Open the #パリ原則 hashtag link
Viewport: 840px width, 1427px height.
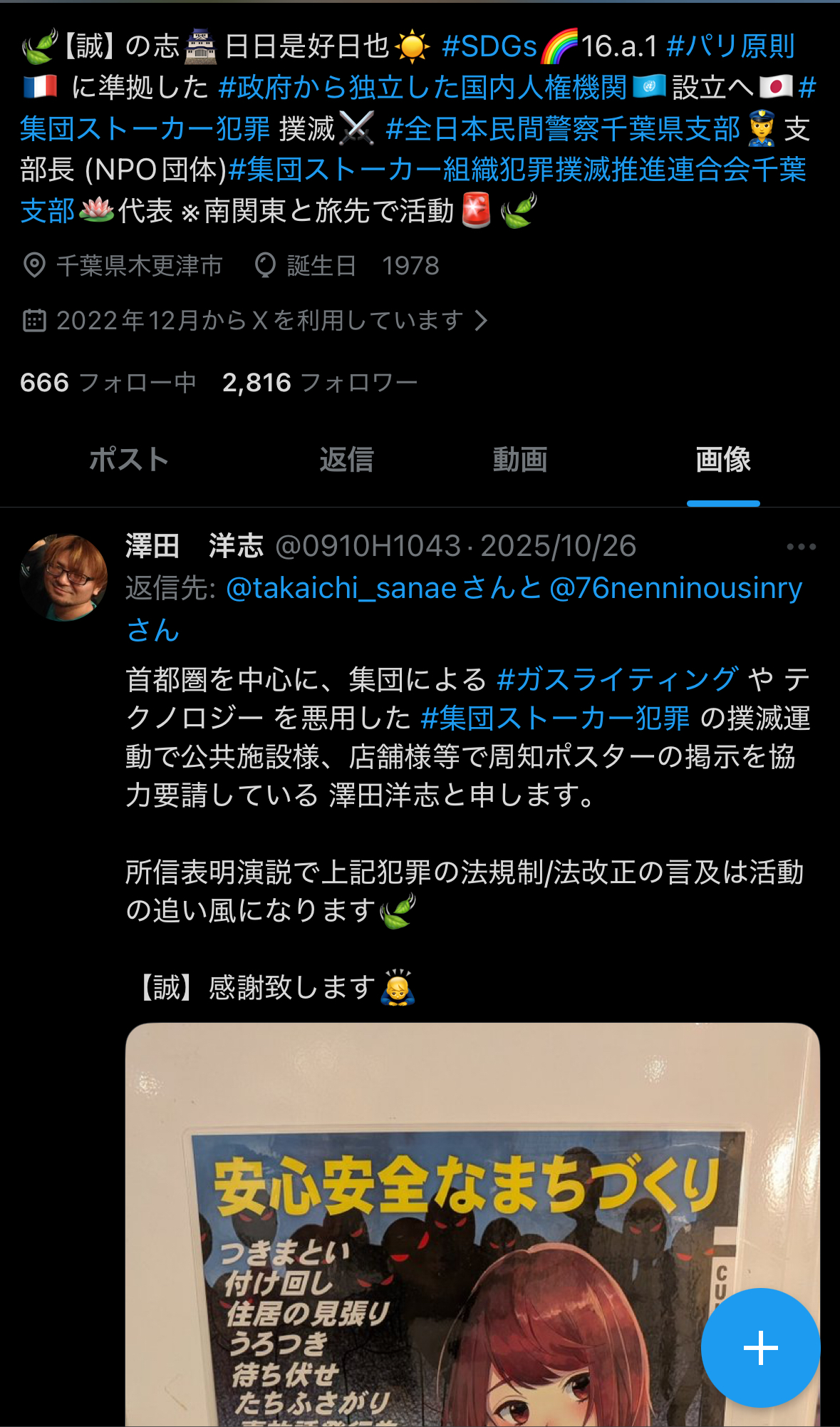pos(730,46)
